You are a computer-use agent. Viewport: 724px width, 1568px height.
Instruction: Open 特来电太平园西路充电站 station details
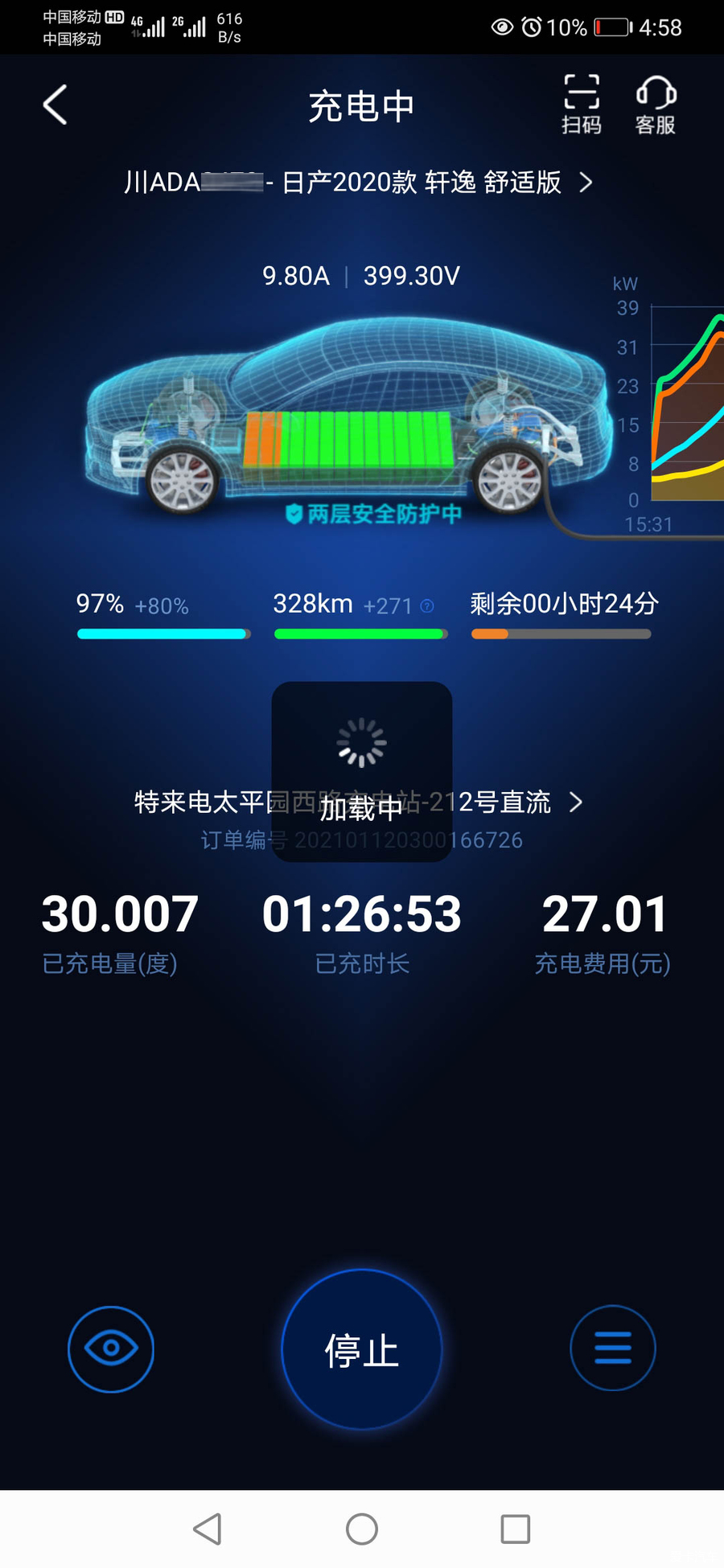pyautogui.click(x=359, y=802)
